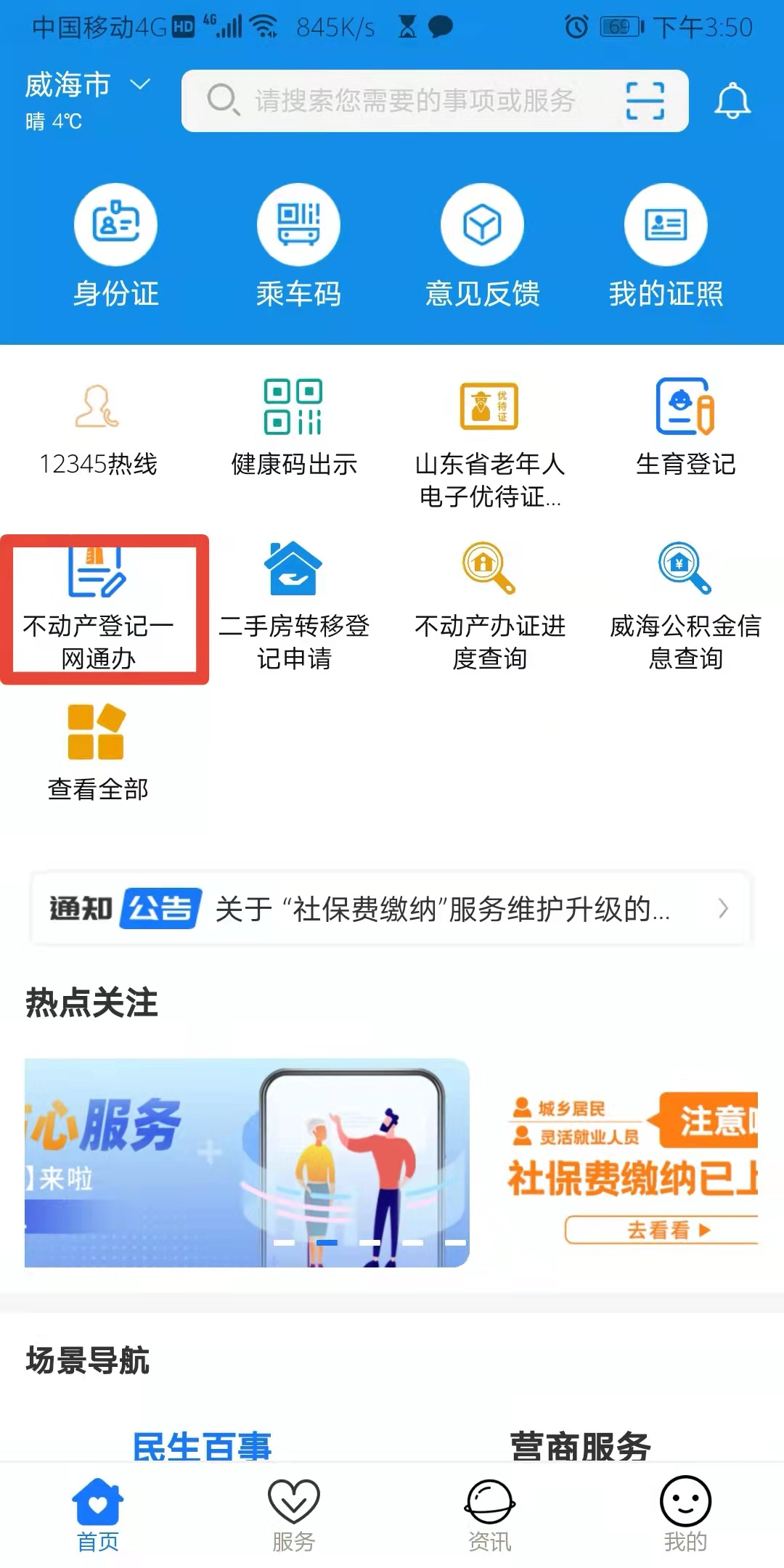Tap the search box for services
The width and height of the screenshot is (784, 1568).
(x=414, y=101)
